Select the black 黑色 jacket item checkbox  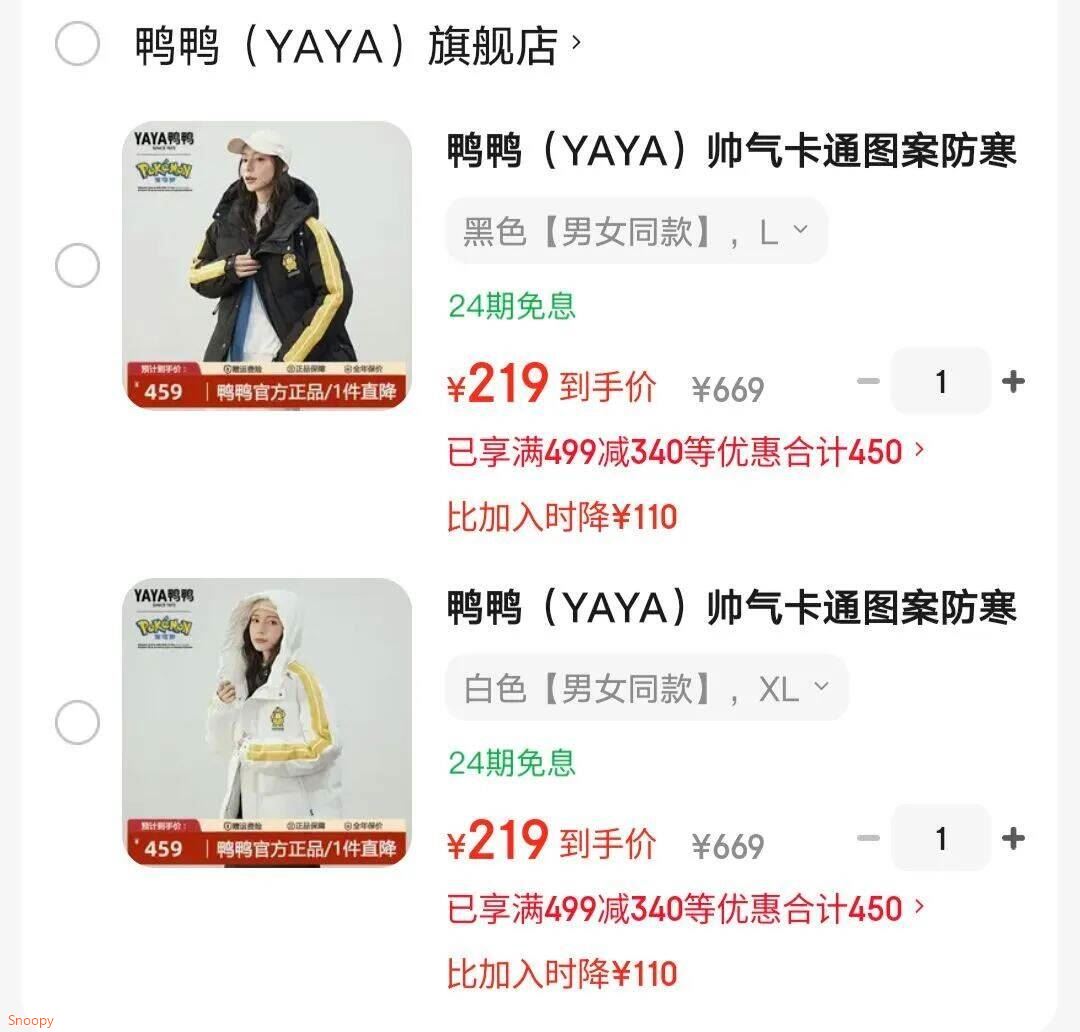[77, 266]
